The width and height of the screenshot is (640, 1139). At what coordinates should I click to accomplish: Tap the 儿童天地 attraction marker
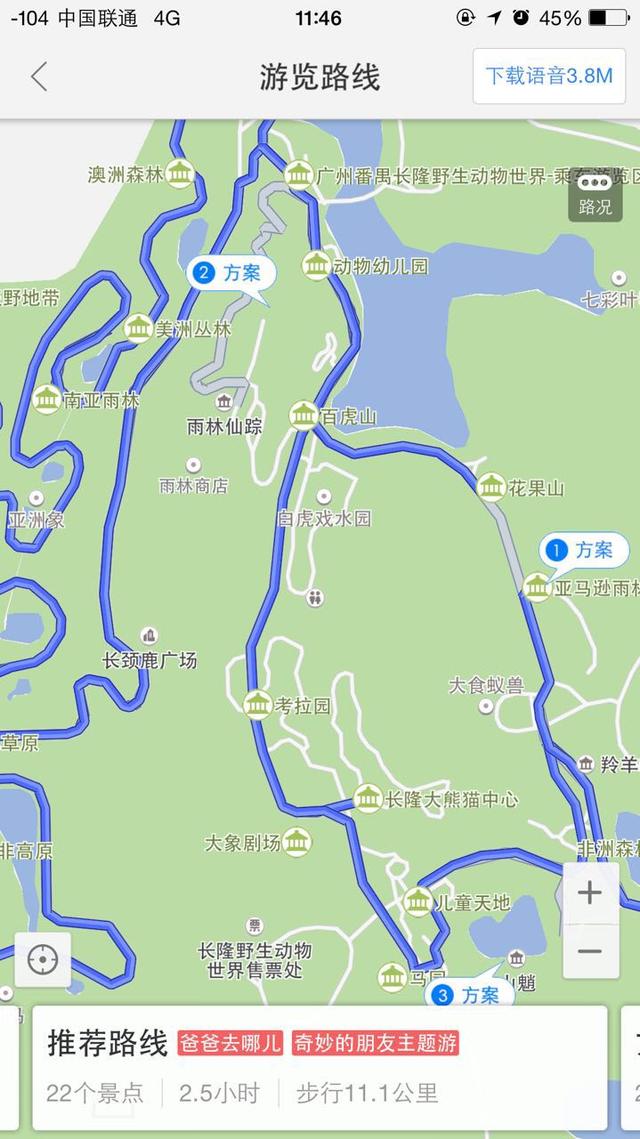pyautogui.click(x=418, y=902)
